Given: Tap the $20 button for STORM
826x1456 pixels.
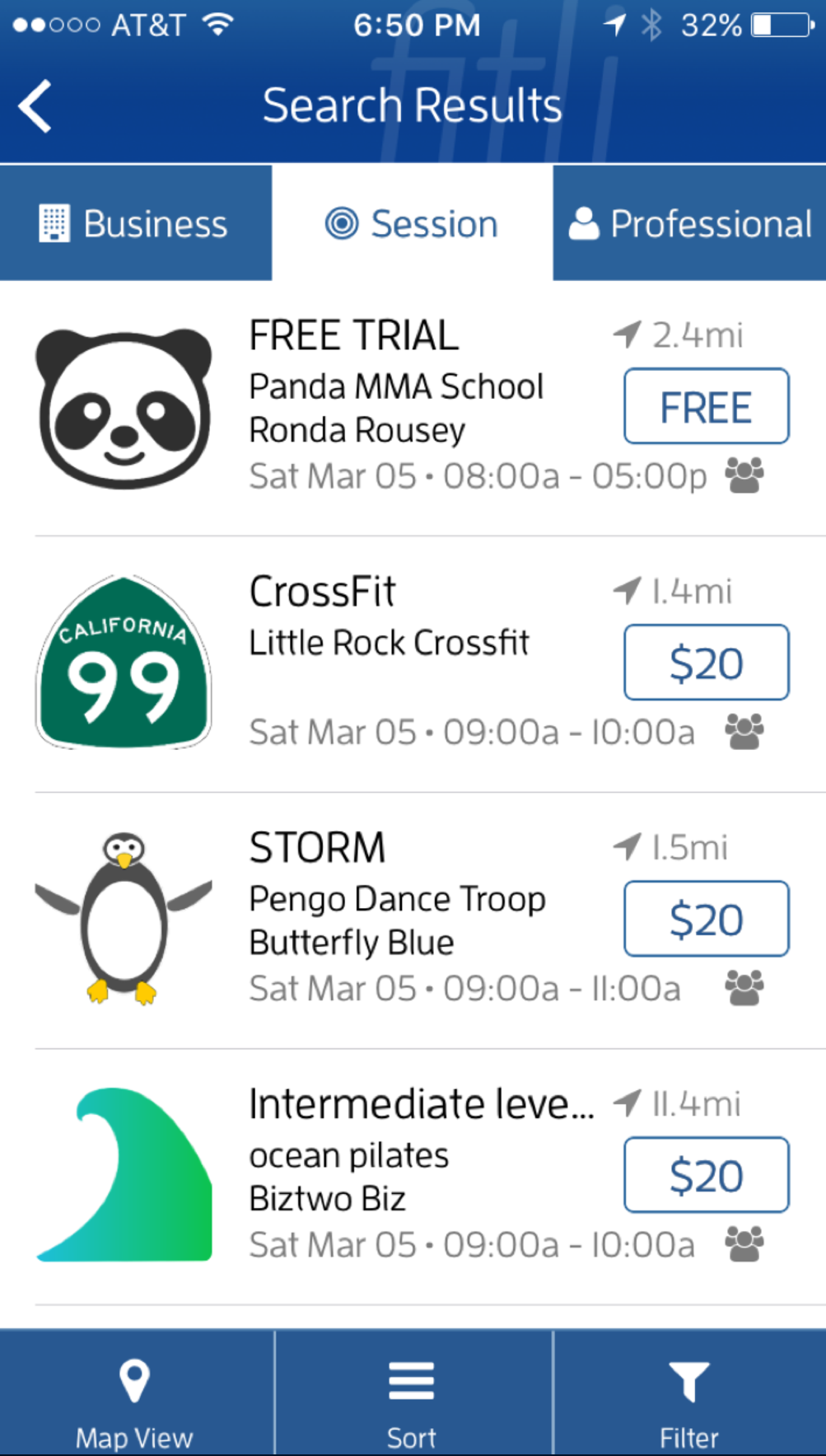Looking at the screenshot, I should [706, 920].
